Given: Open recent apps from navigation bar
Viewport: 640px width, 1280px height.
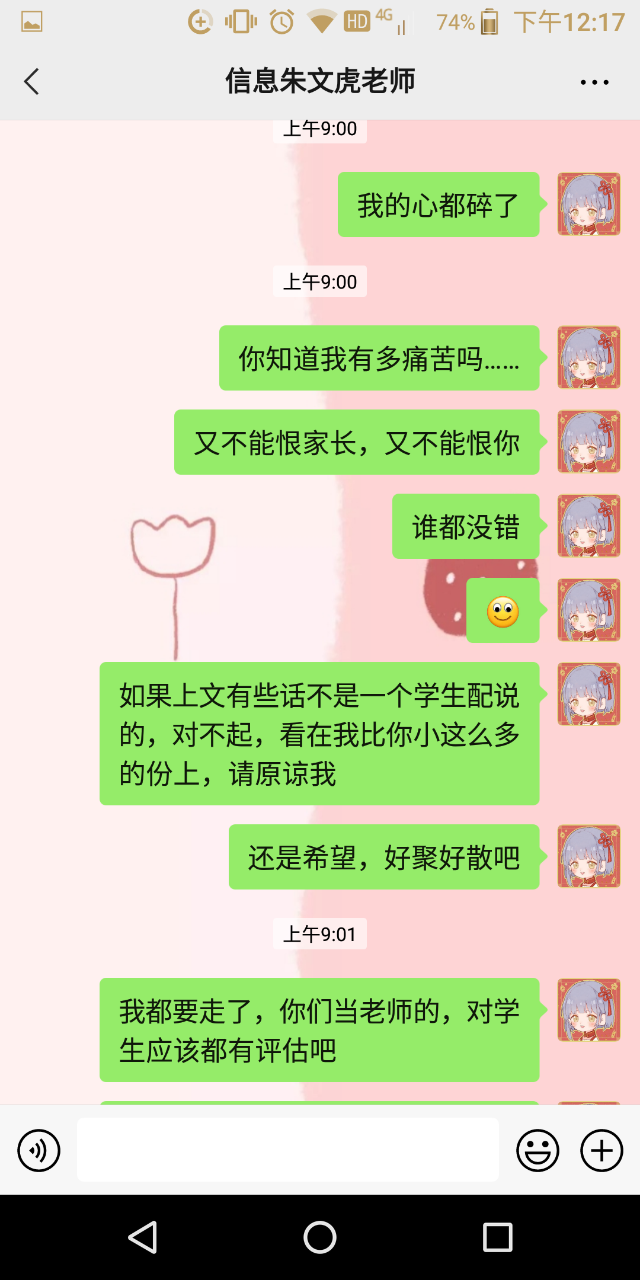Looking at the screenshot, I should coord(497,1237).
